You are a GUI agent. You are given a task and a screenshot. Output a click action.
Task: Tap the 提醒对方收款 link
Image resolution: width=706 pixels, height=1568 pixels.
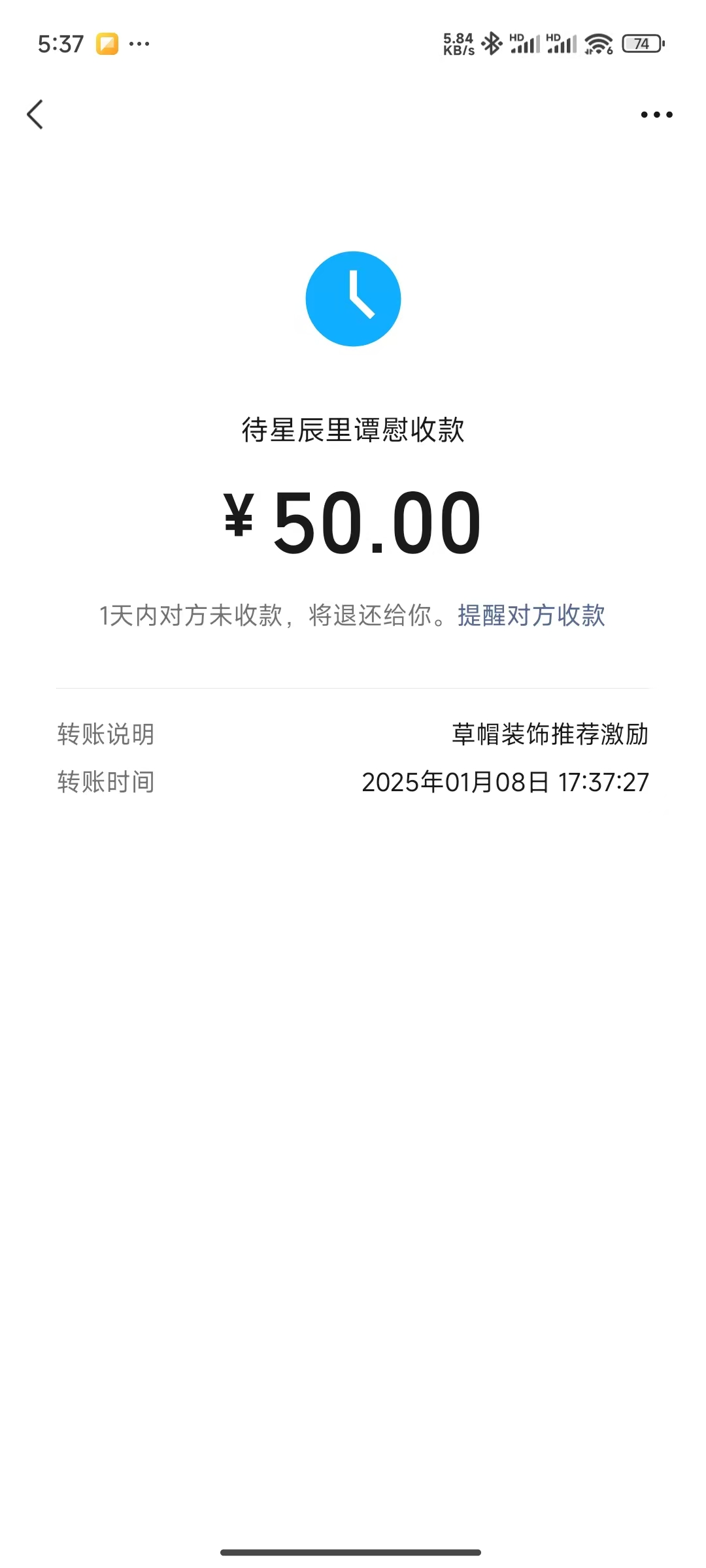[x=531, y=615]
